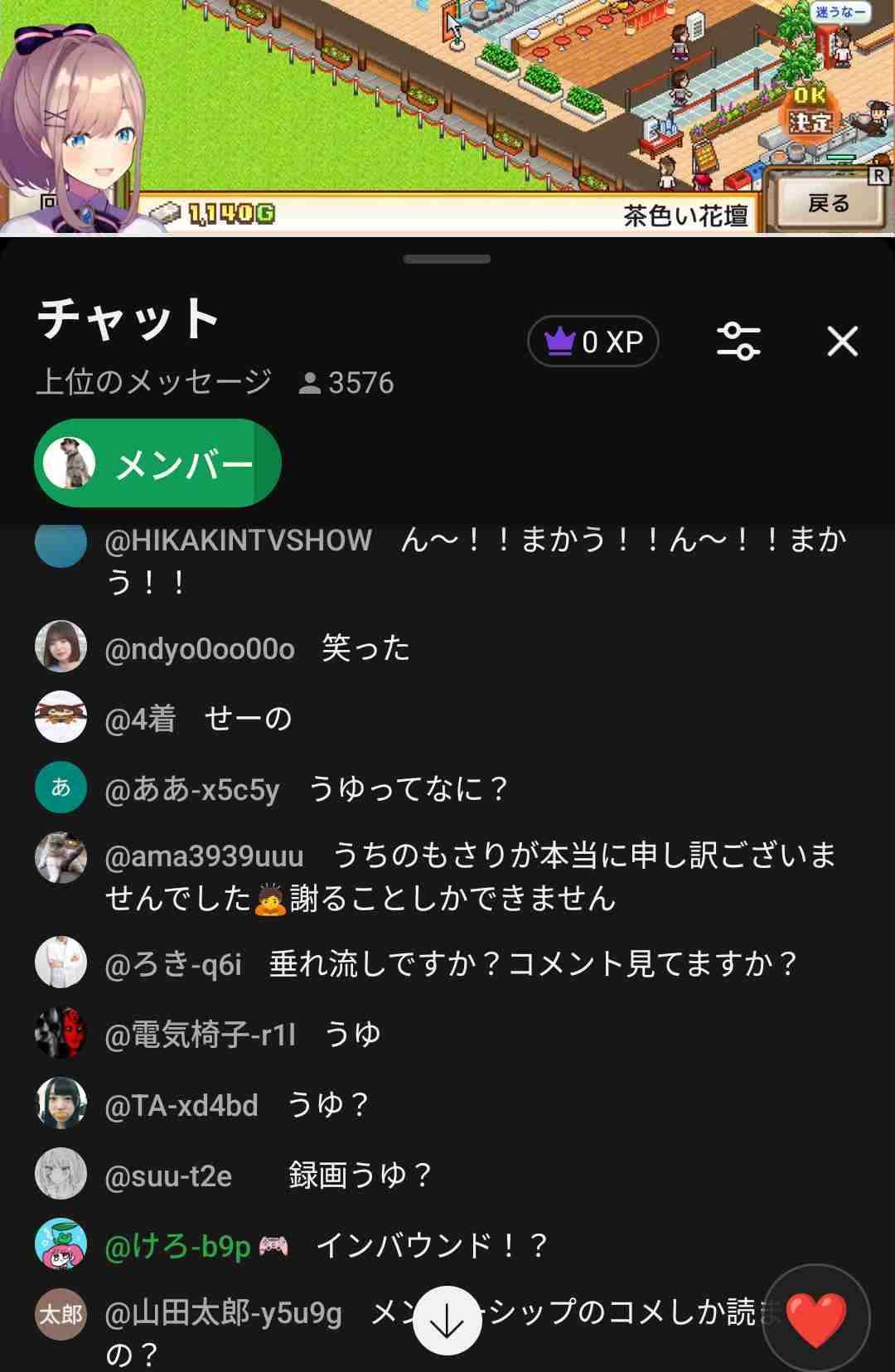Close the chat panel
Image resolution: width=895 pixels, height=1372 pixels.
(x=842, y=341)
